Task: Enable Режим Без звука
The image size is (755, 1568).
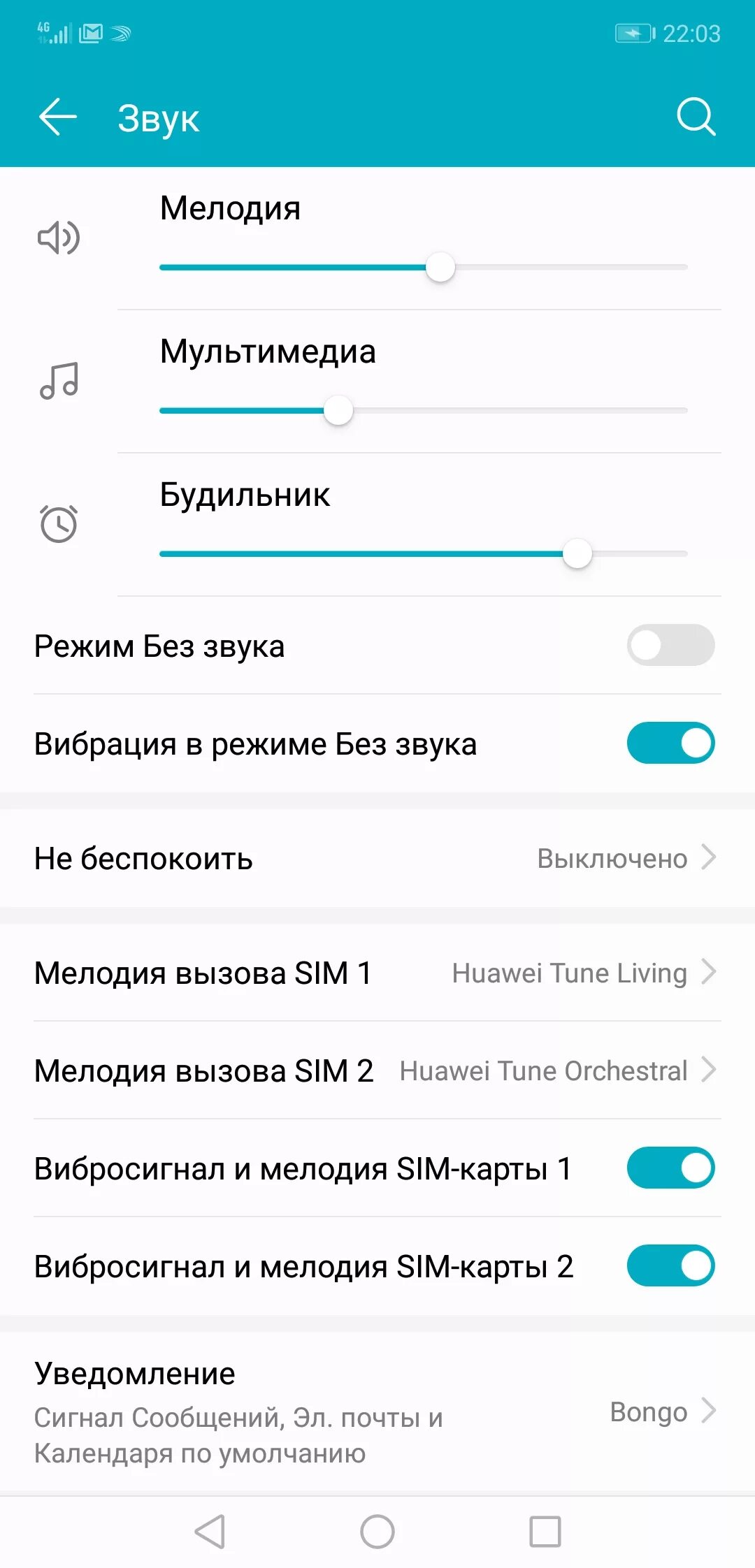Action: (x=670, y=645)
